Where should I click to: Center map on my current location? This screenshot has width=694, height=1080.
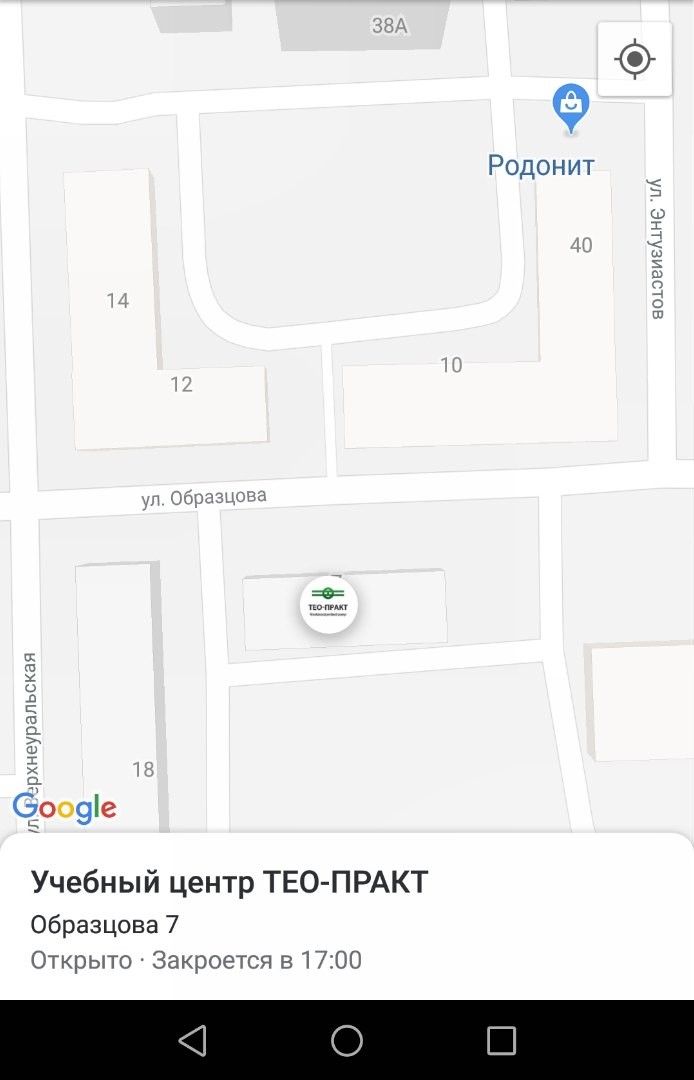(634, 59)
